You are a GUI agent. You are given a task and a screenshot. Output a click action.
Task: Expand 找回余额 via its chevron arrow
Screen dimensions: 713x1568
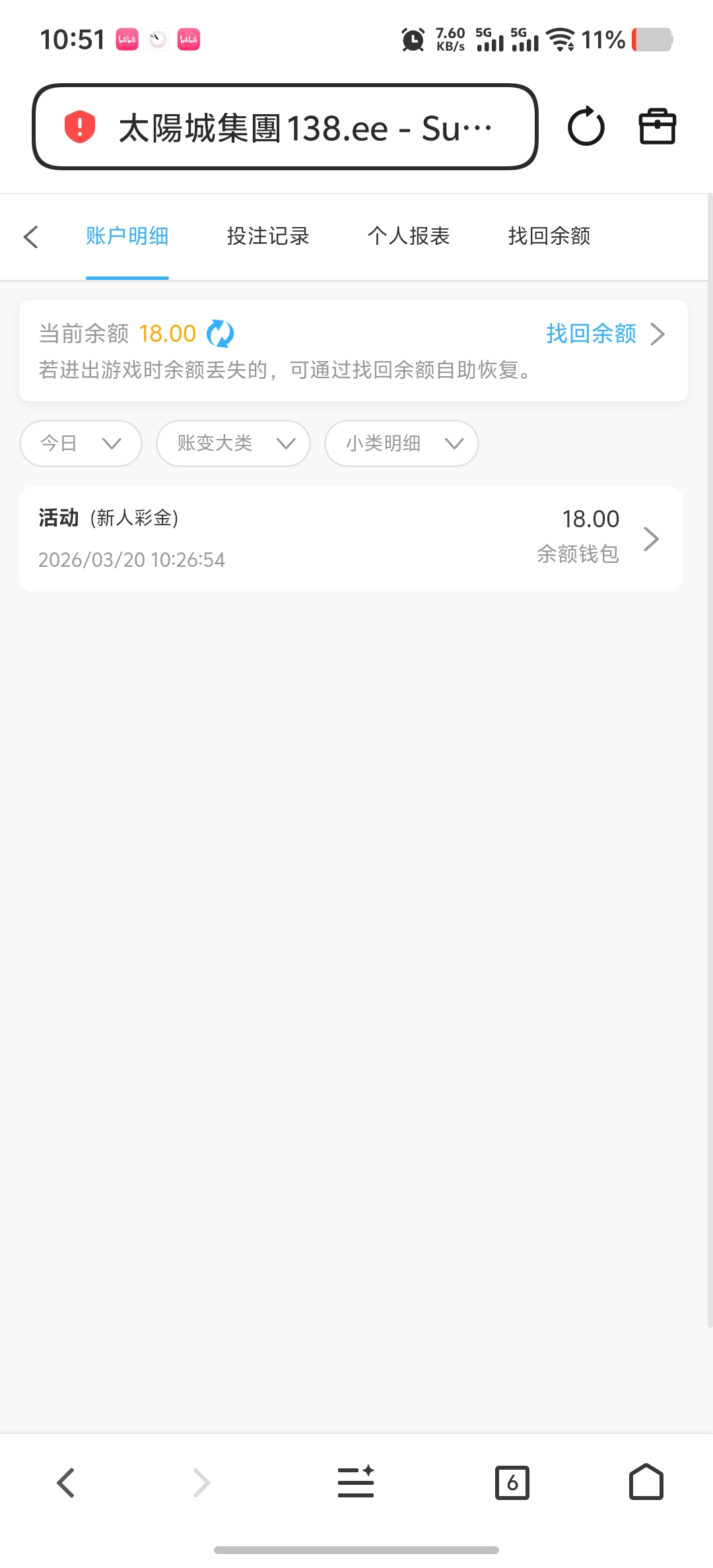tap(658, 334)
